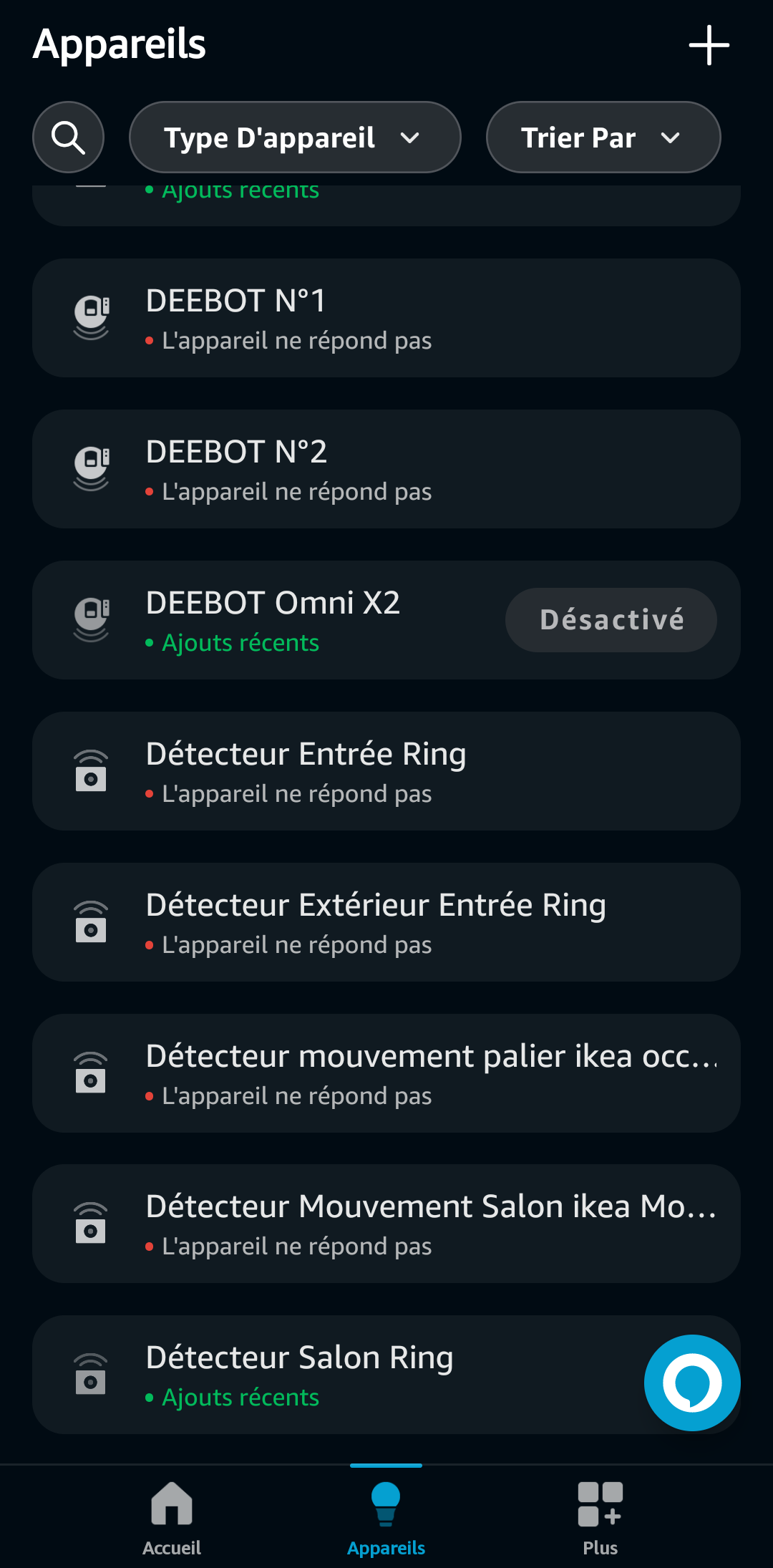This screenshot has height=1568, width=773.
Task: Open DEEBOT Omni X2 device
Action: coord(286,620)
